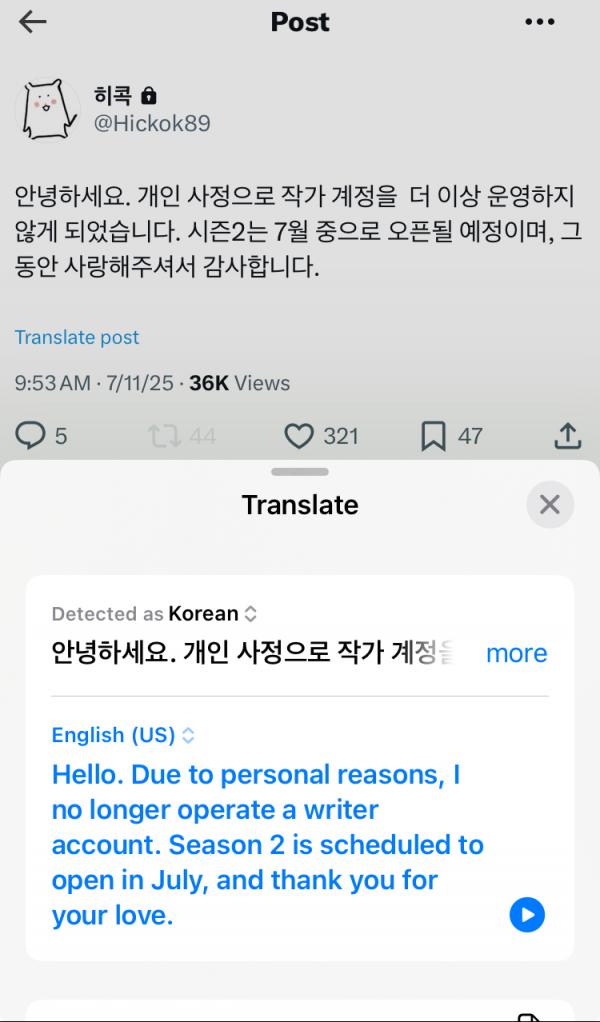The image size is (600, 1022).
Task: Reply to the post via the comment icon
Action: pos(32,436)
